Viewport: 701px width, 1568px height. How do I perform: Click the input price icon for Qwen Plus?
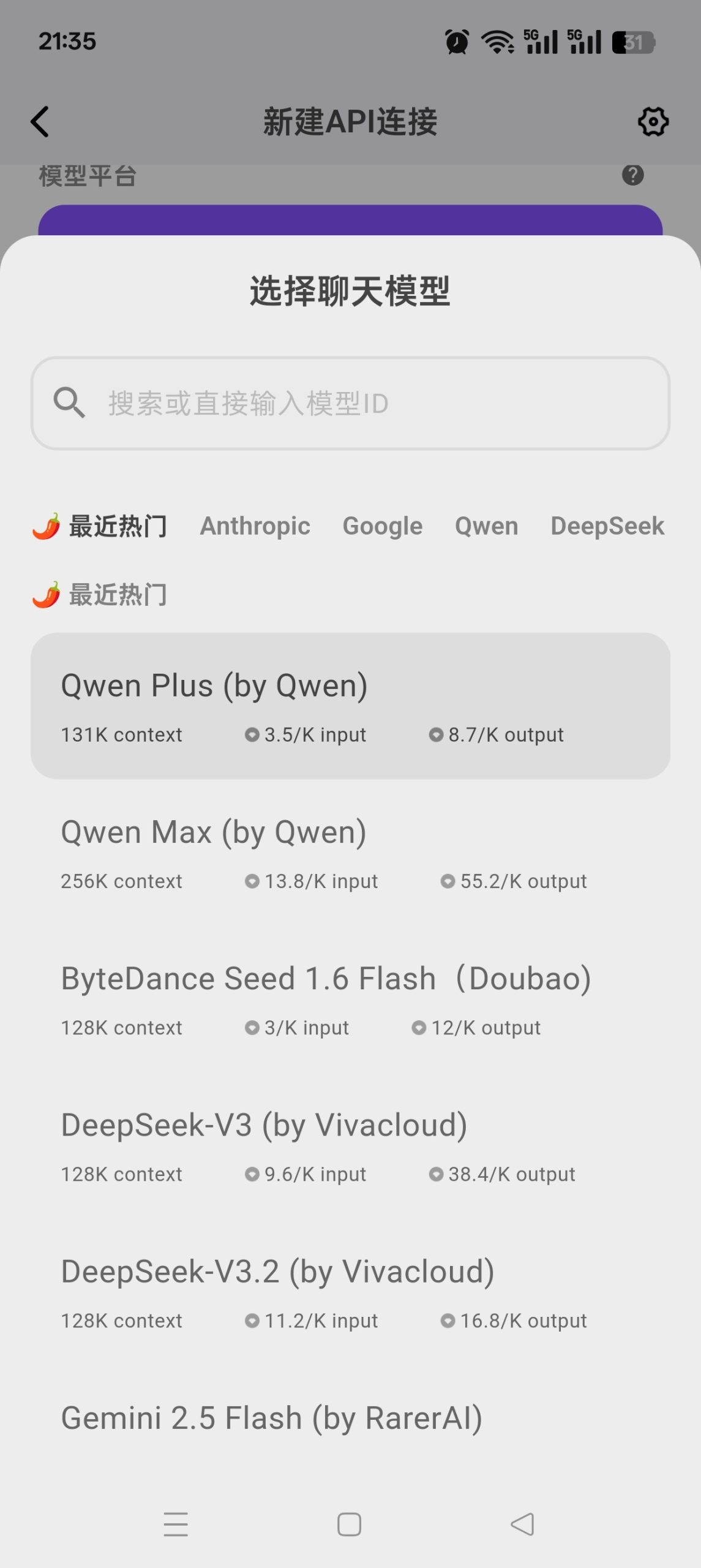point(251,736)
